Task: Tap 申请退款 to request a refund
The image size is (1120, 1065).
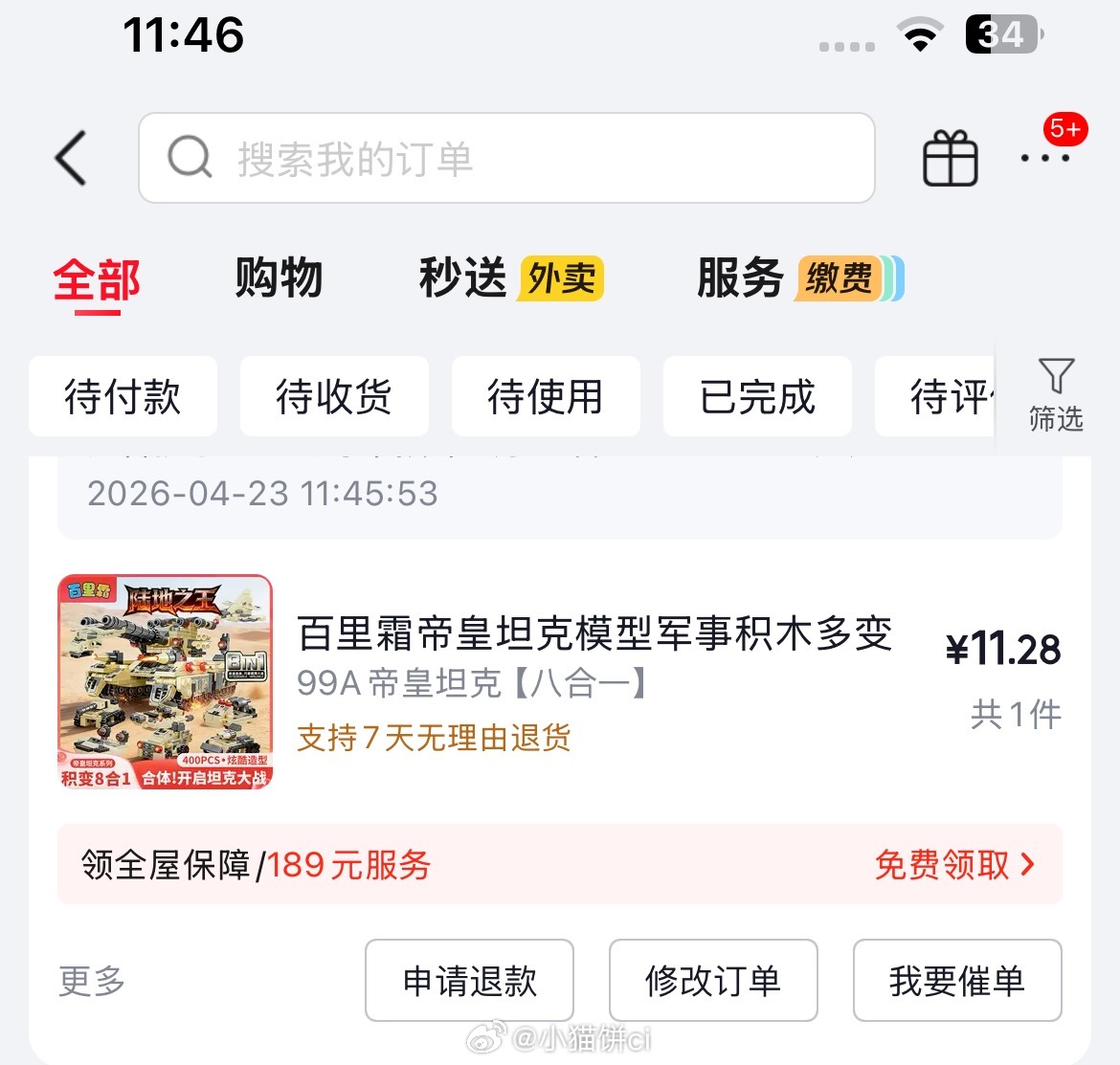Action: tap(469, 981)
